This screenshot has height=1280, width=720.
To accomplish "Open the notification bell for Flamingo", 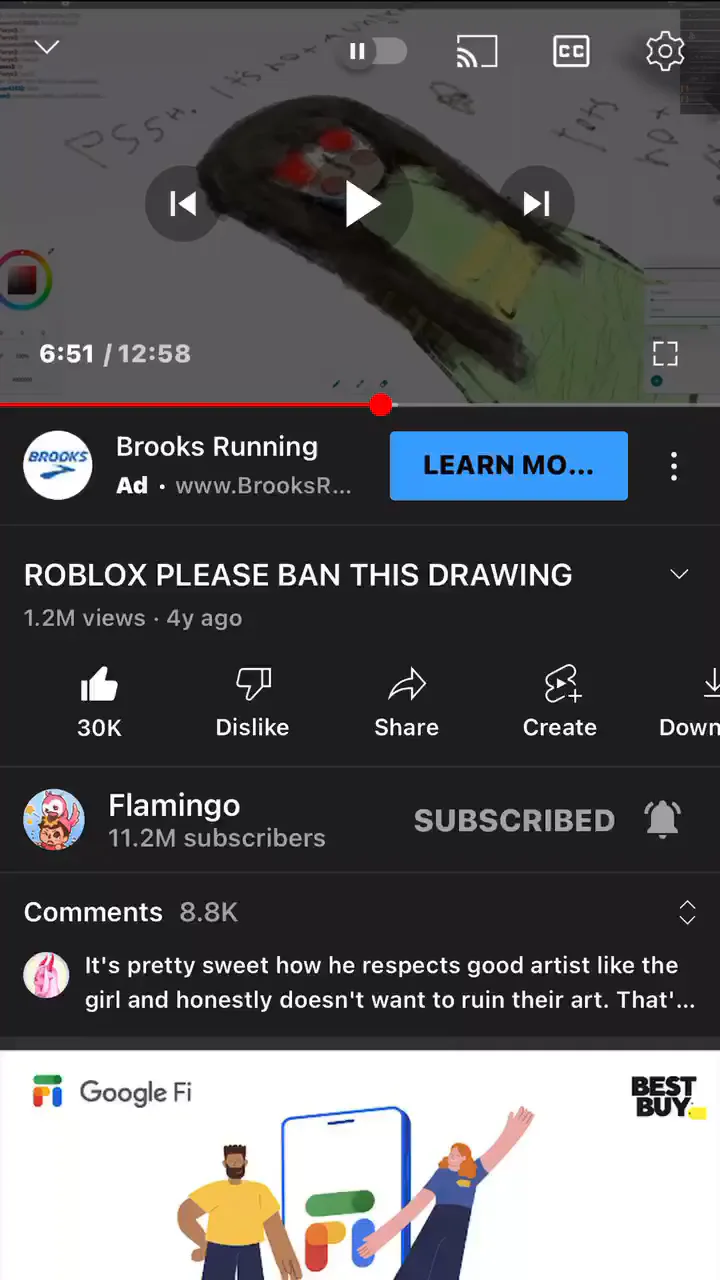I will coord(662,820).
